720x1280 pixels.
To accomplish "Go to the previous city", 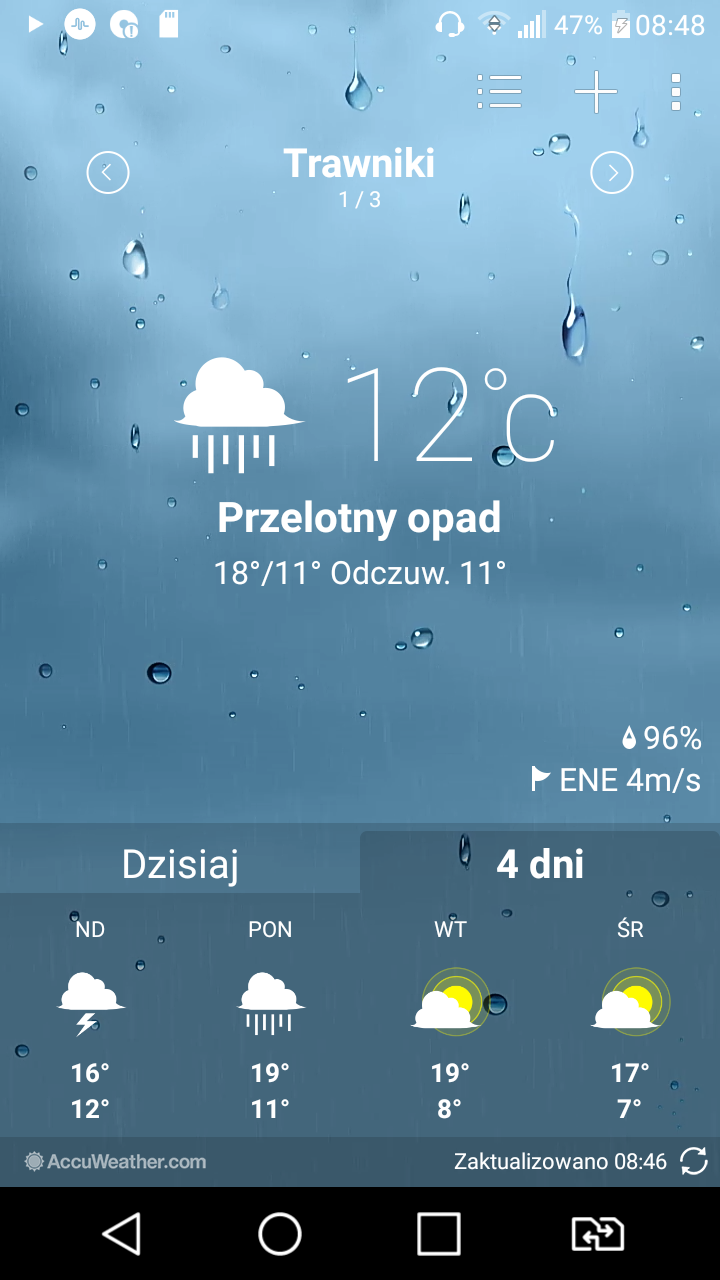I will (x=108, y=173).
